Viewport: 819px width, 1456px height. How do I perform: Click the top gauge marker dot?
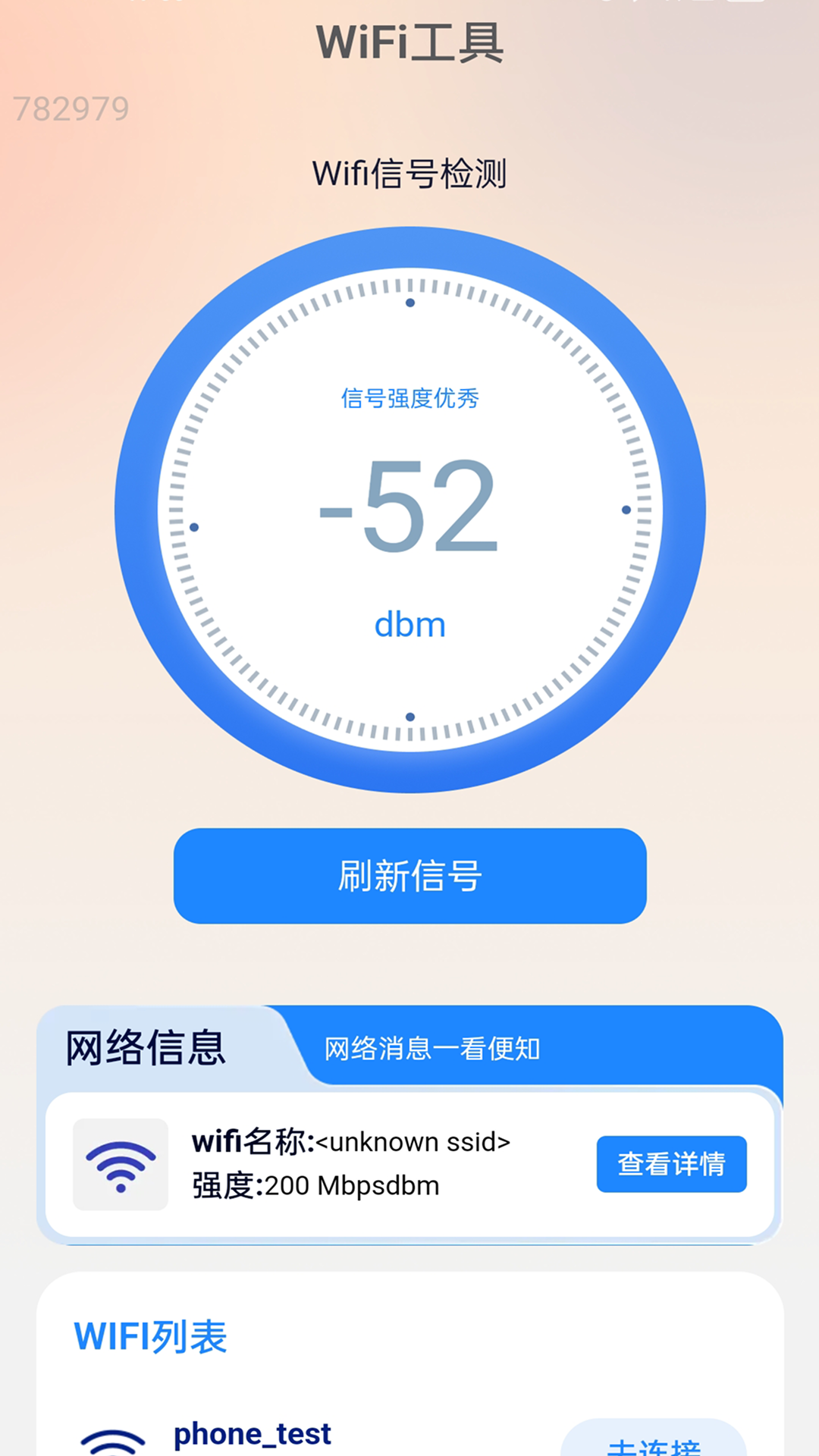(x=409, y=302)
